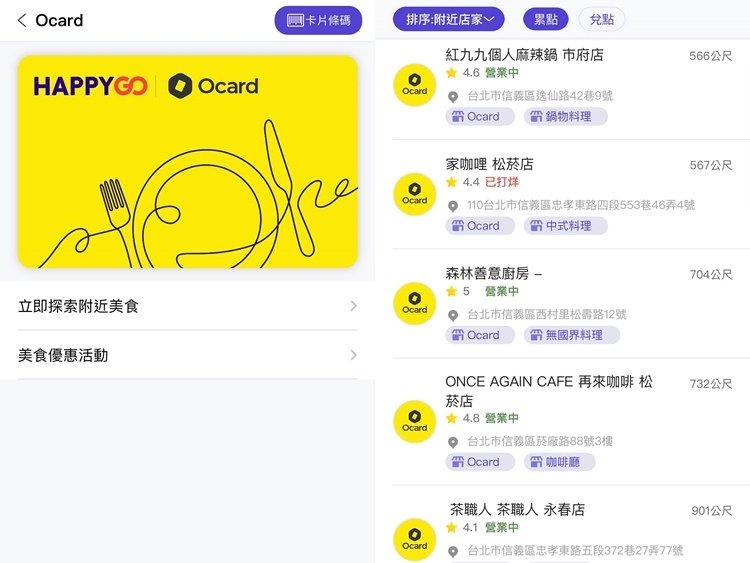Open 森林善意廚房 listing
The width and height of the screenshot is (750, 563).
click(x=493, y=273)
